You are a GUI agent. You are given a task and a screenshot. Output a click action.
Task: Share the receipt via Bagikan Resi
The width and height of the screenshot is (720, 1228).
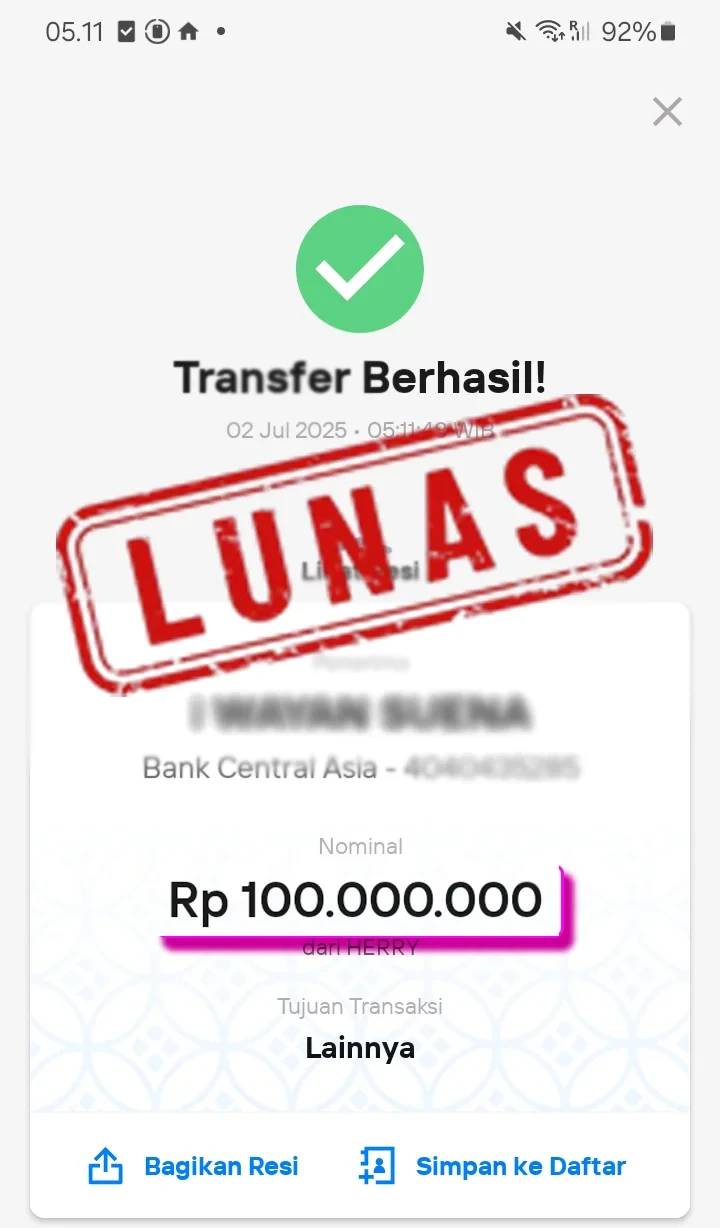point(194,1166)
